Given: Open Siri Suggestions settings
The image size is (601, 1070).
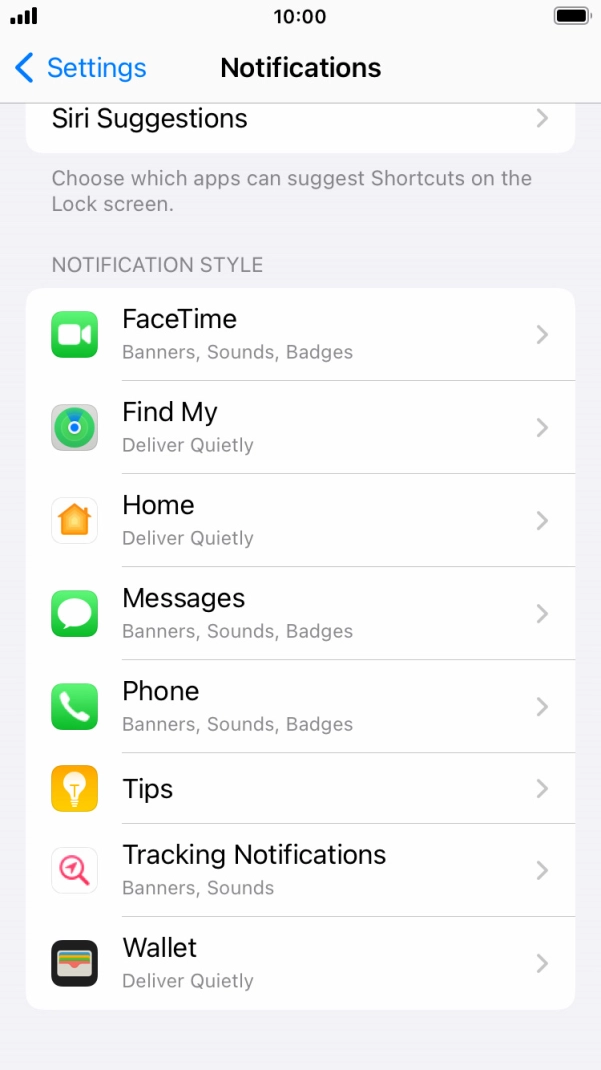Looking at the screenshot, I should (300, 120).
